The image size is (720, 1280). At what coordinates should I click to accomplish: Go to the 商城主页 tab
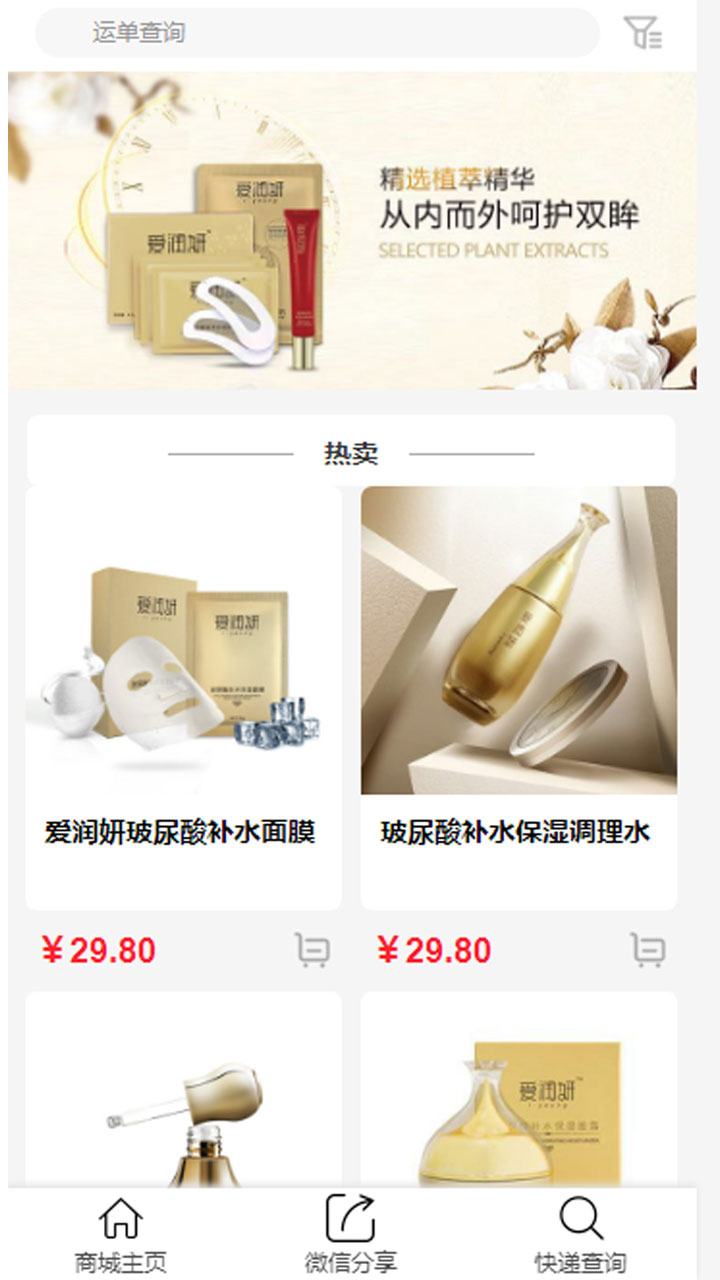coord(120,1235)
